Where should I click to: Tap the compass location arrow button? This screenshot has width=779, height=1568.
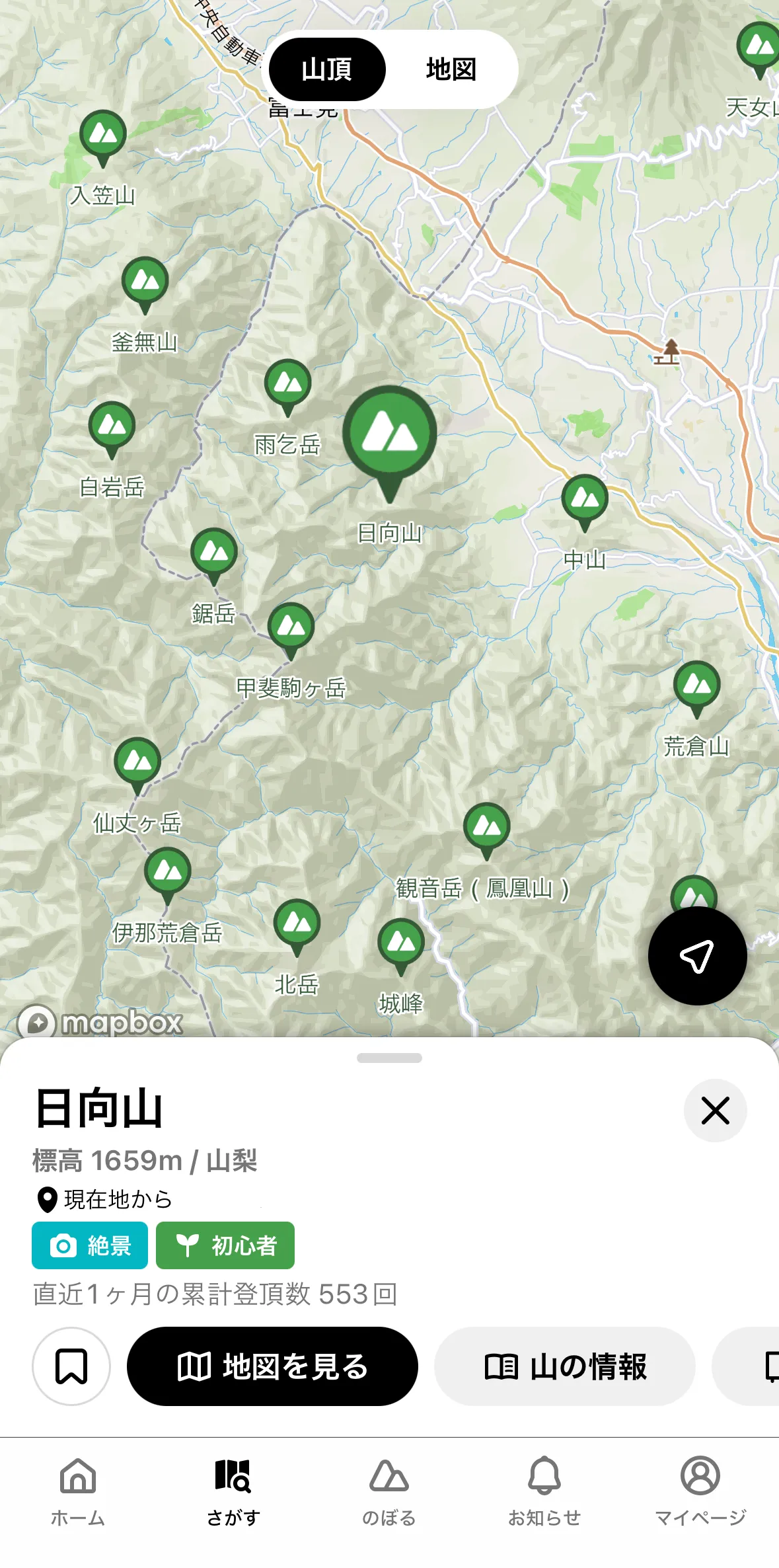pyautogui.click(x=697, y=957)
